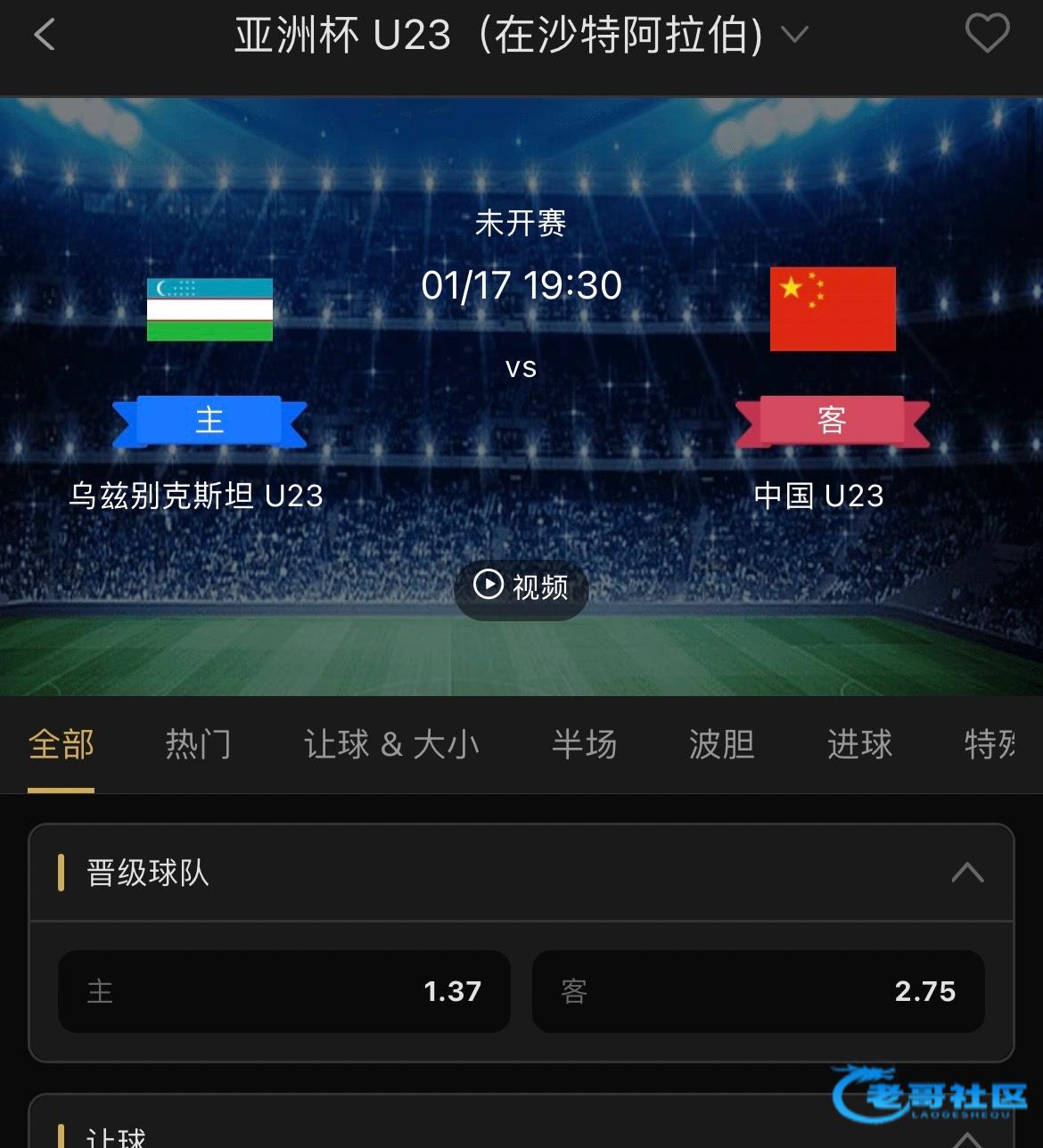Play the 视频 live stream
The image size is (1043, 1148).
(521, 586)
